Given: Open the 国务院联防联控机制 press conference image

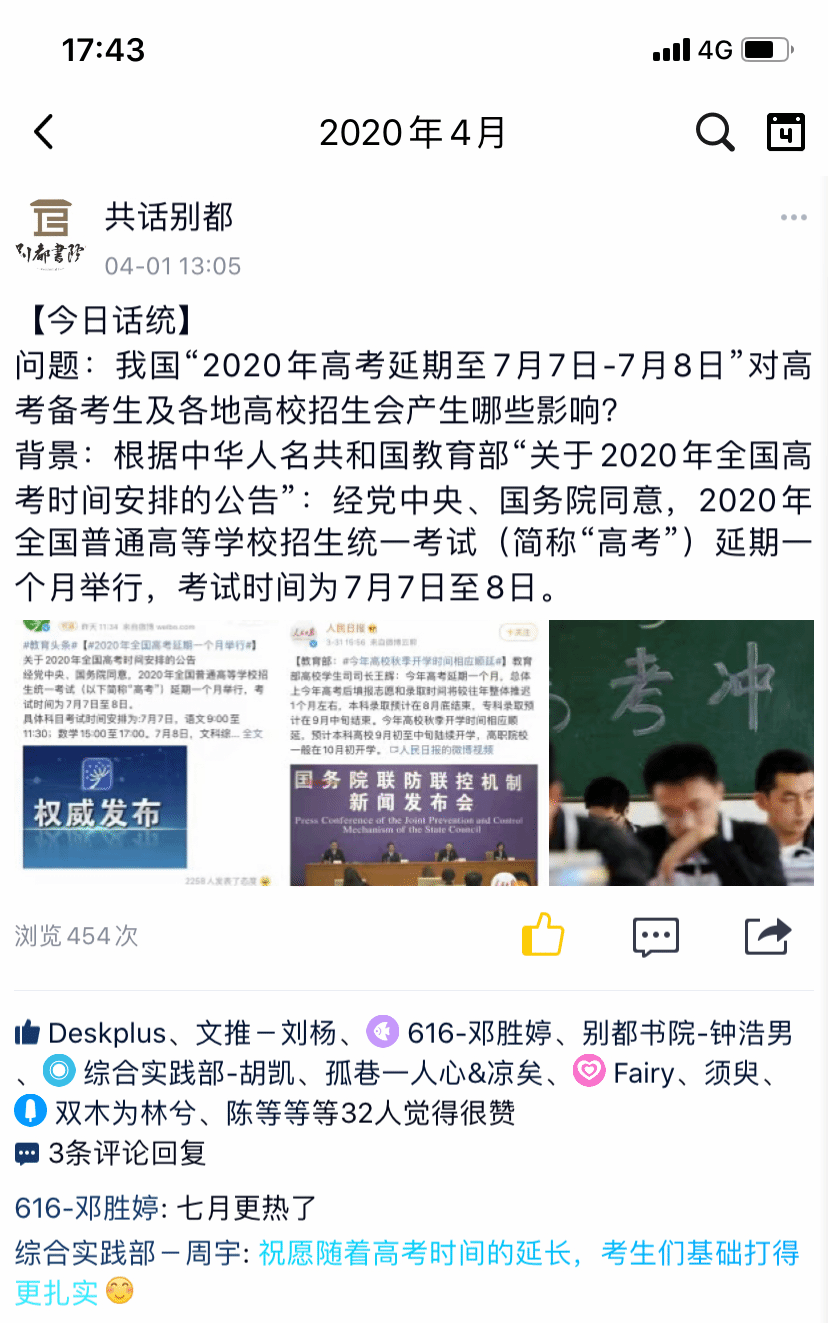Looking at the screenshot, I should (413, 752).
